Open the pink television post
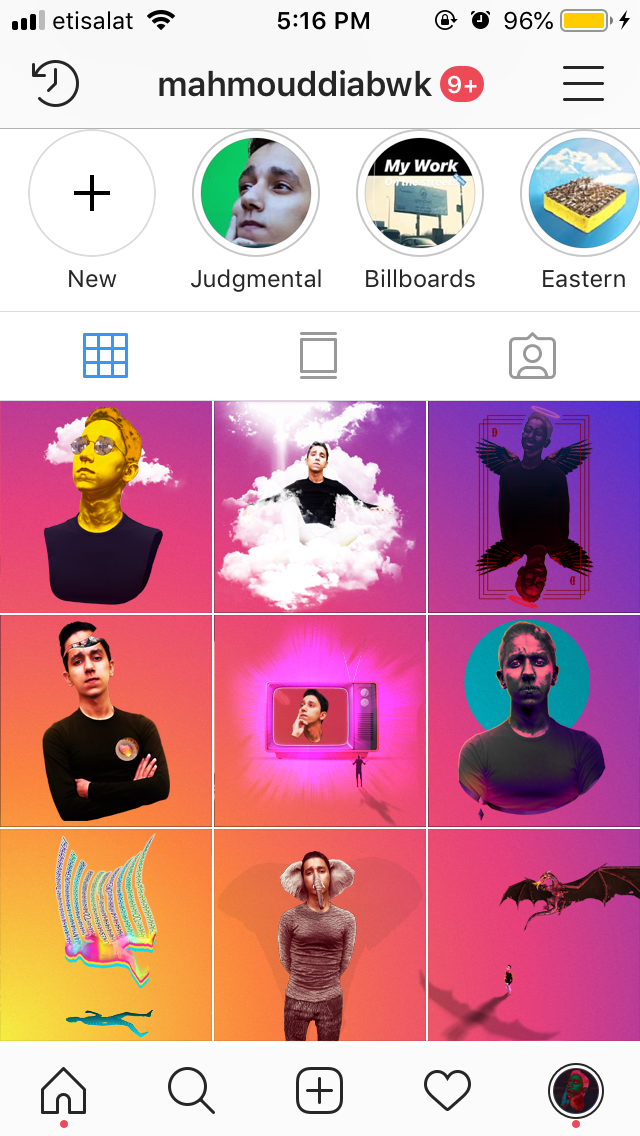Screen dimensions: 640x1136 [x=320, y=721]
